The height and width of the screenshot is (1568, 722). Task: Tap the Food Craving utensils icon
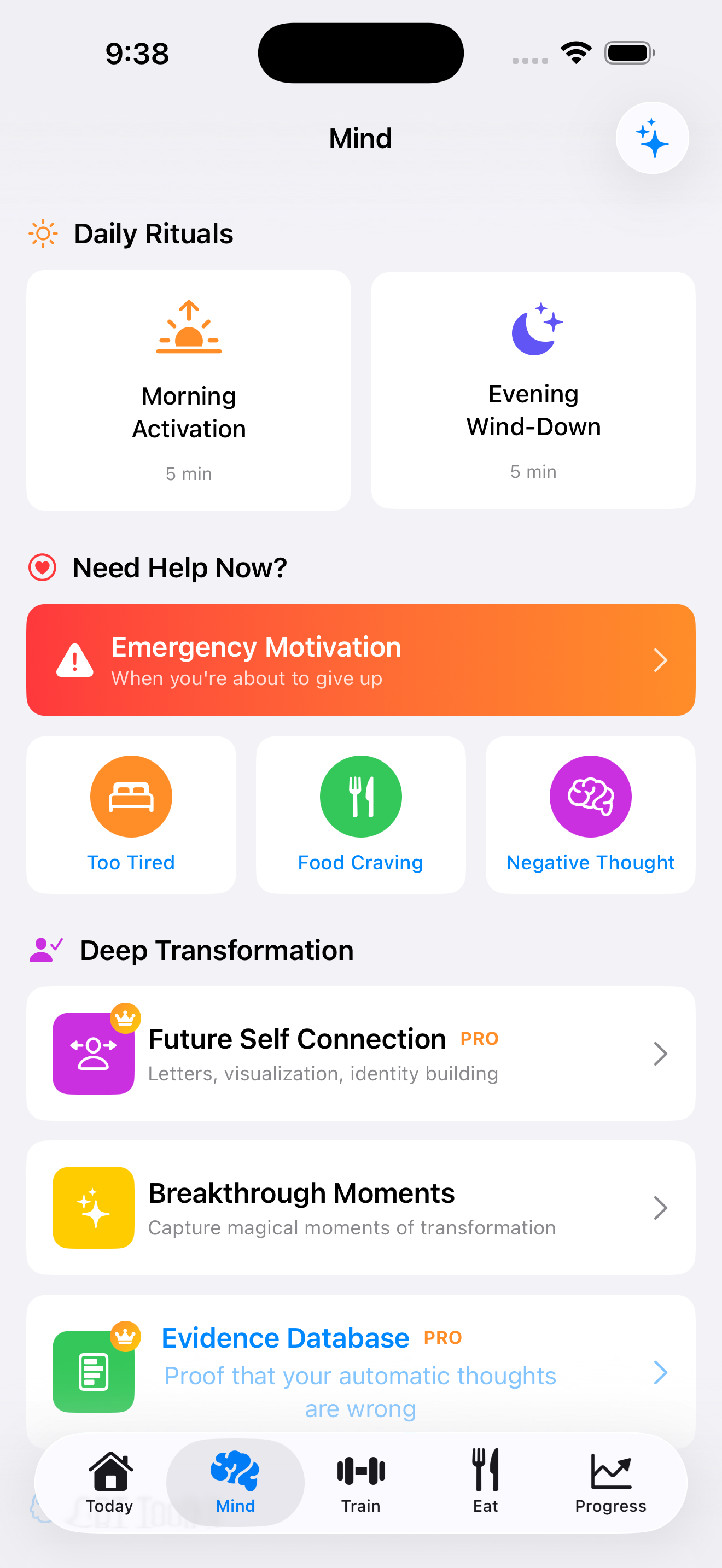coord(360,796)
